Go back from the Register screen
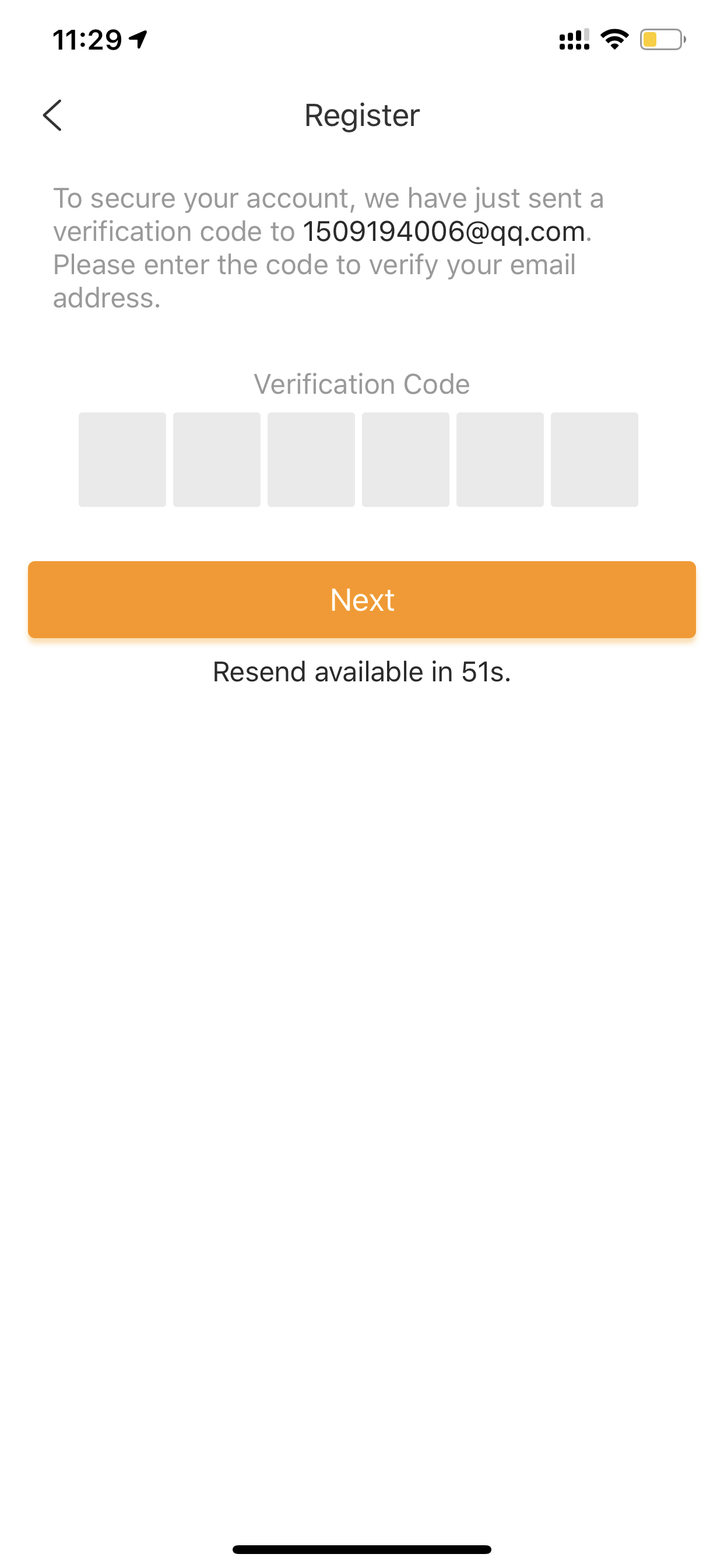The width and height of the screenshot is (724, 1568). click(52, 115)
